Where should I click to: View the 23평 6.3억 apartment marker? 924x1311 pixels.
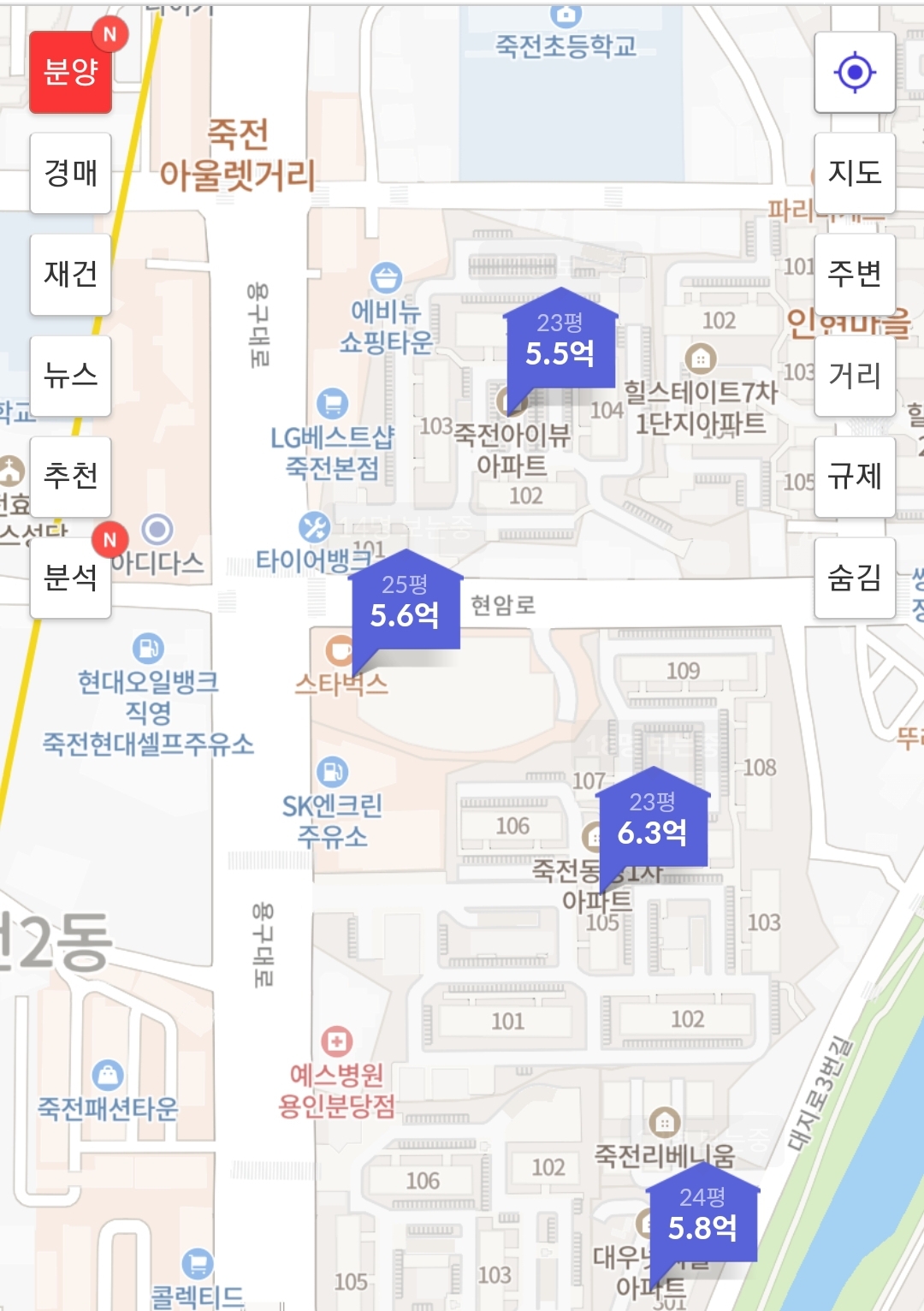tap(652, 822)
